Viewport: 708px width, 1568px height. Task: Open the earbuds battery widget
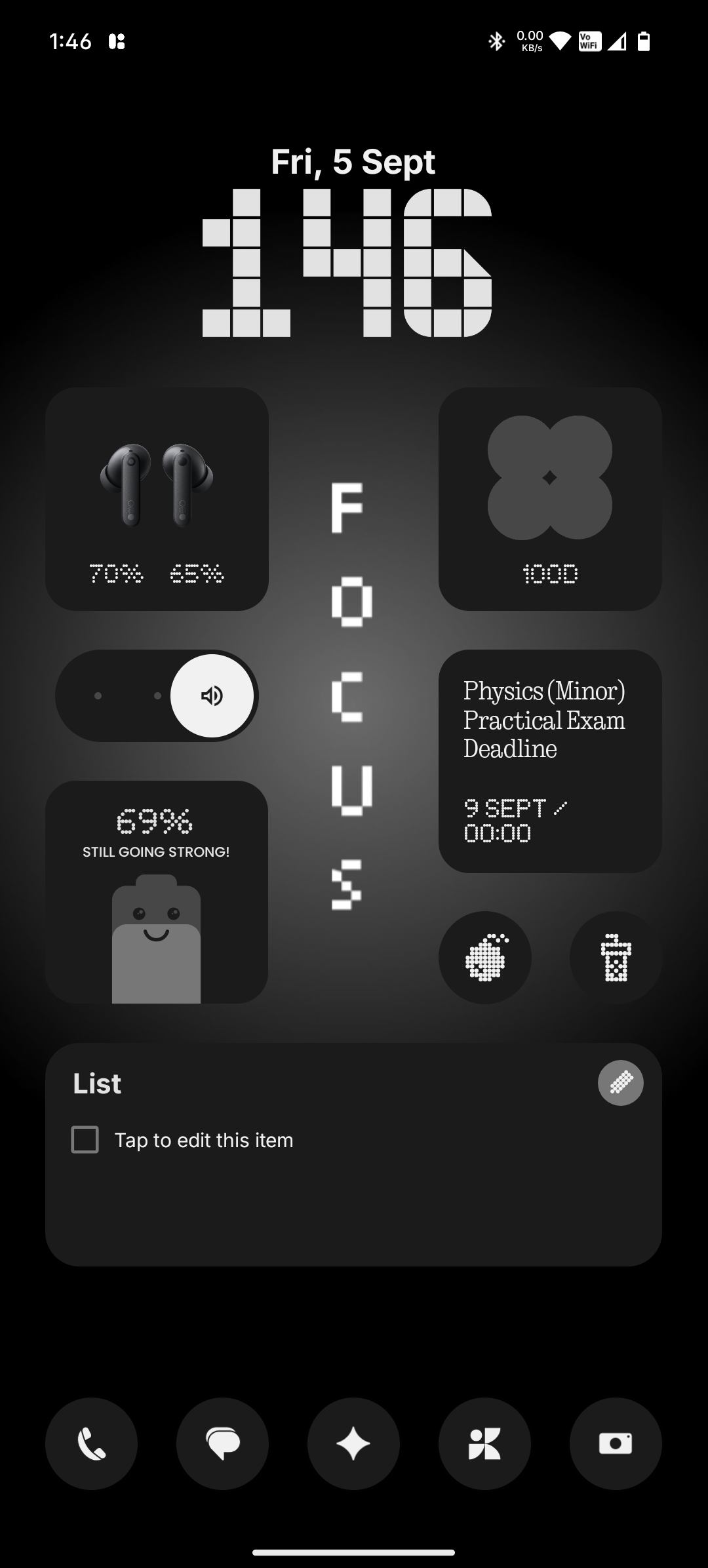pos(157,499)
